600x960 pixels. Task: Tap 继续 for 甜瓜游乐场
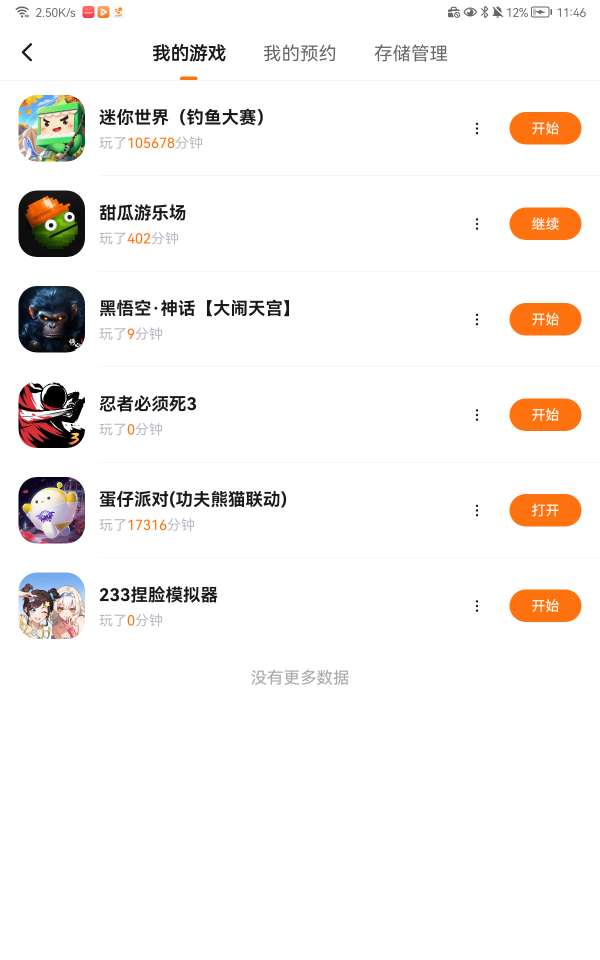tap(545, 224)
